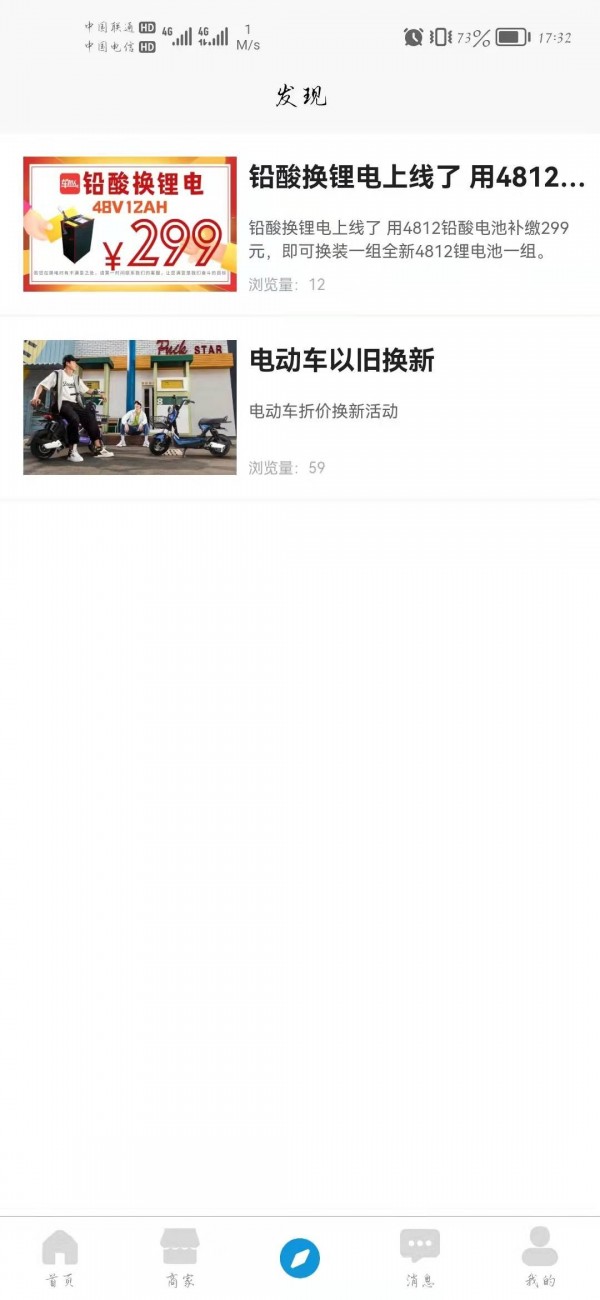
Task: Go to the 我的 profile tab
Action: pyautogui.click(x=540, y=1257)
